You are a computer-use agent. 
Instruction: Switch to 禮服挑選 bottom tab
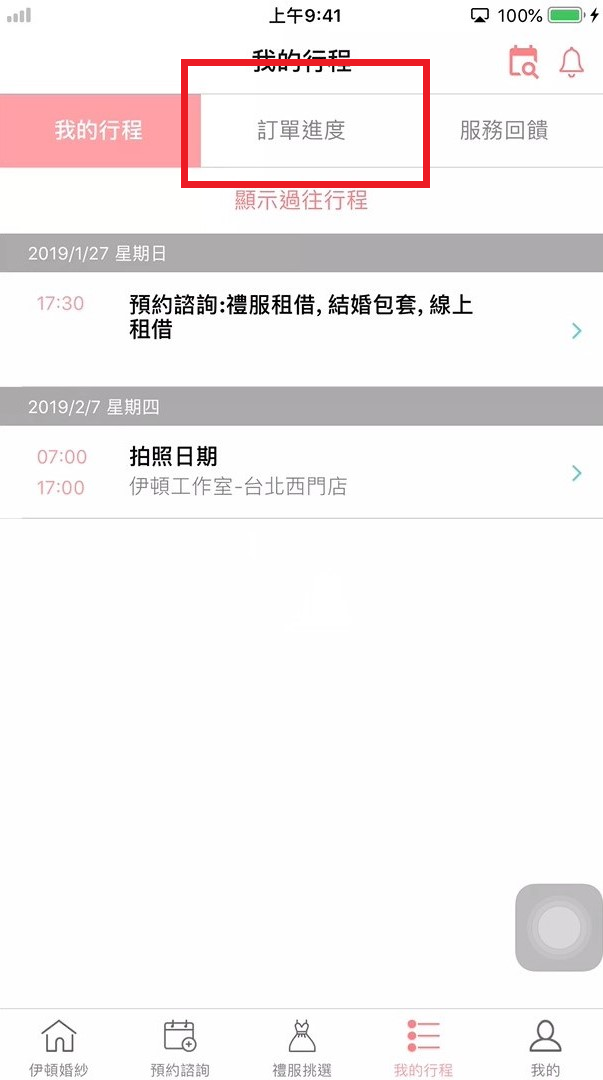click(301, 1046)
